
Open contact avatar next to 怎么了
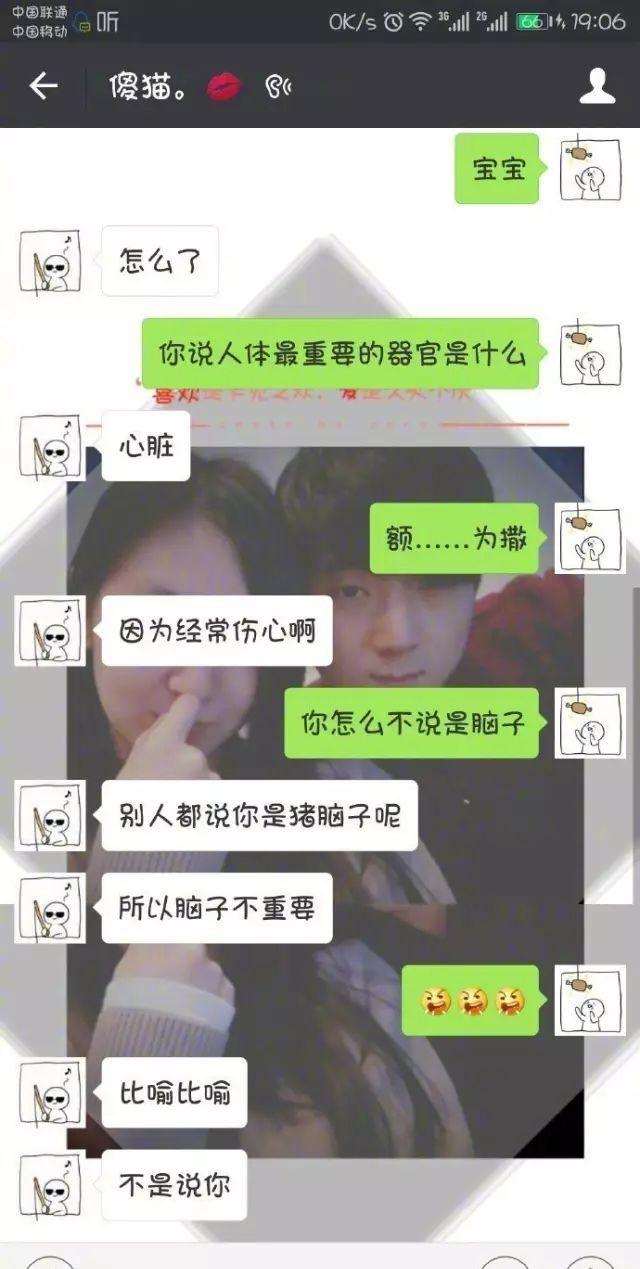tap(50, 262)
